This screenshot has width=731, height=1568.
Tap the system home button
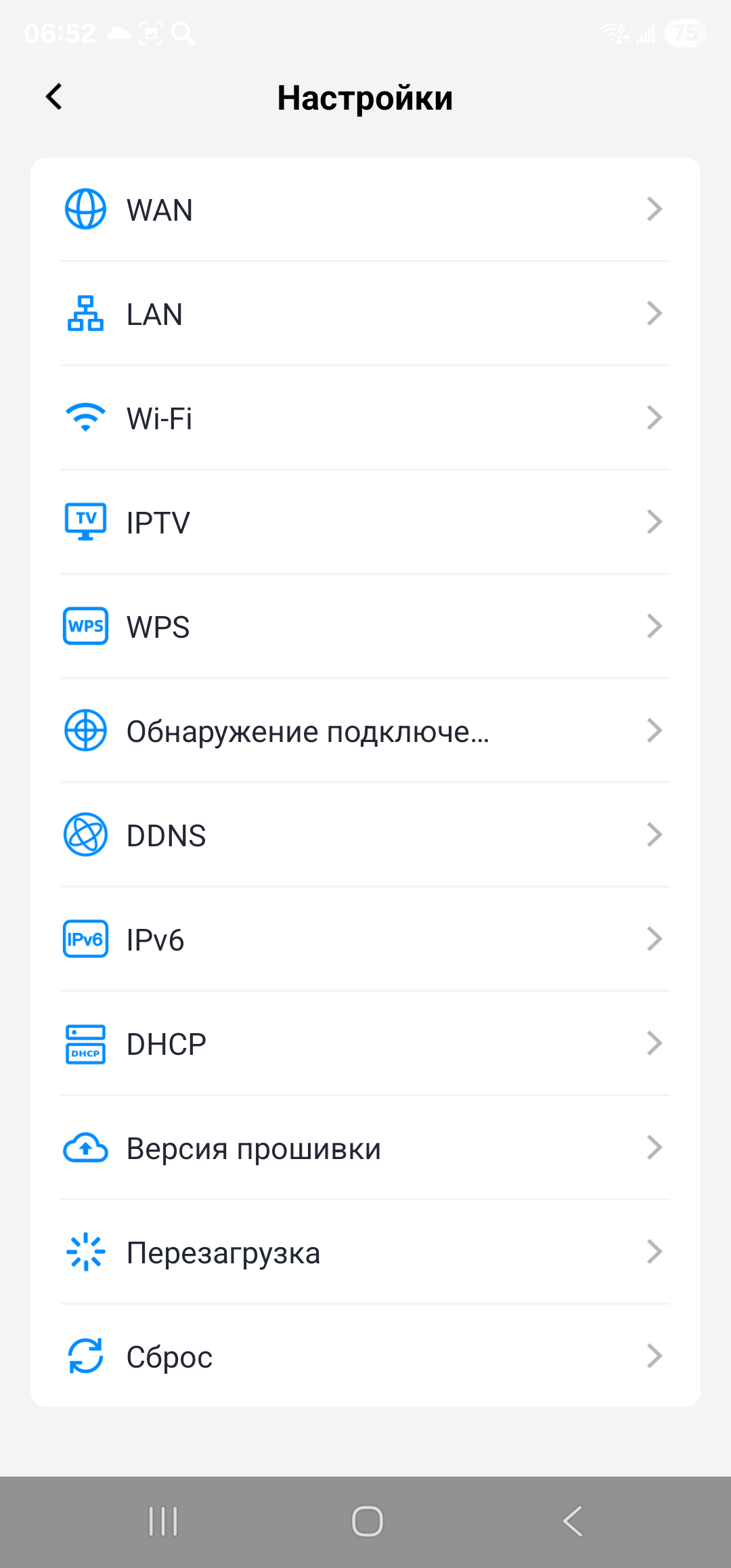coord(367,1521)
